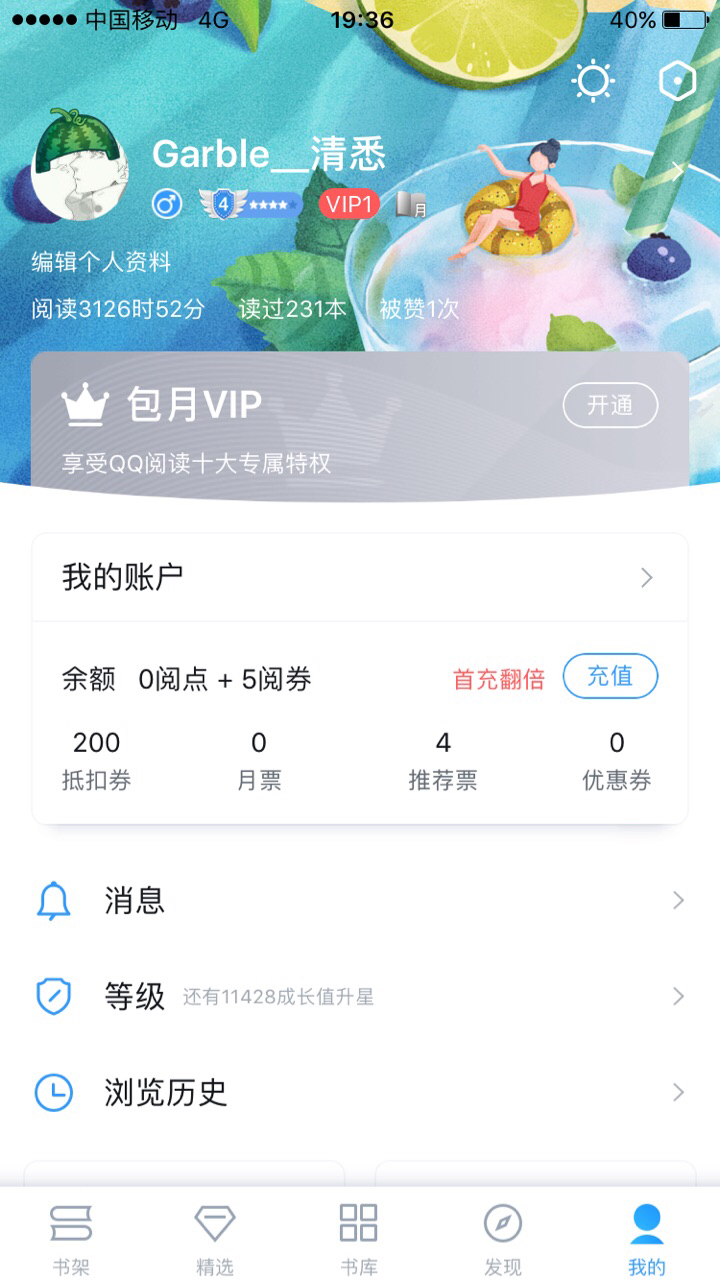Screen dimensions: 720x1281
Task: Select the 我的 profile tab
Action: coord(647,1238)
